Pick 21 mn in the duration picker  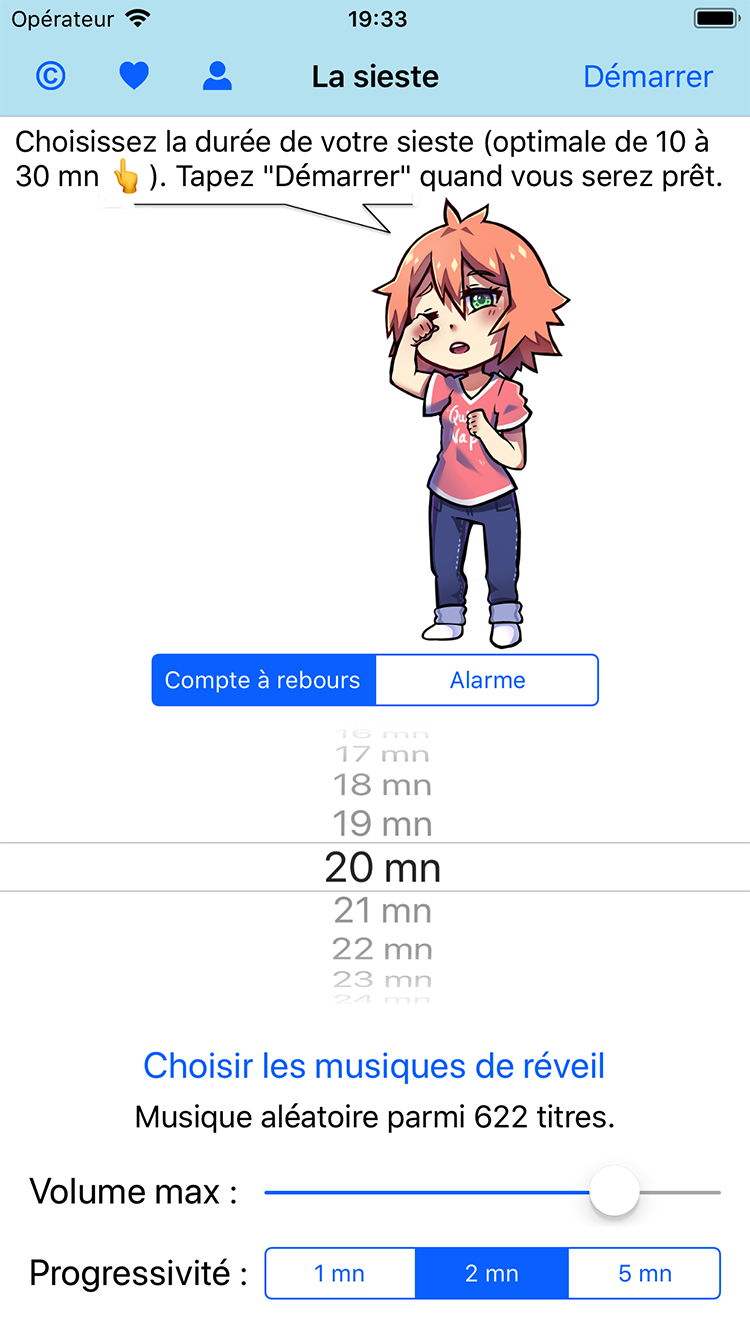382,910
